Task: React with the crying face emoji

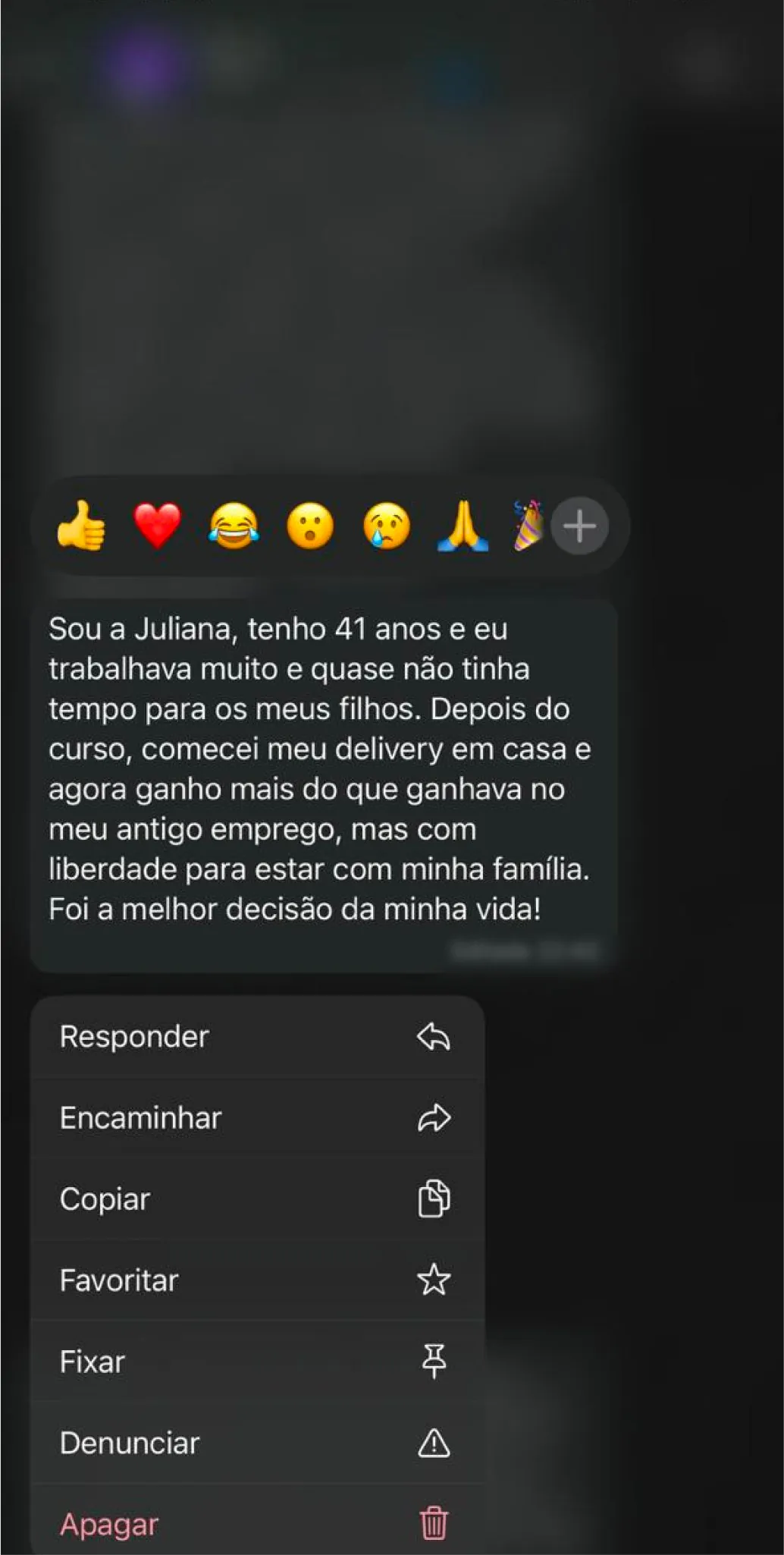Action: point(387,526)
